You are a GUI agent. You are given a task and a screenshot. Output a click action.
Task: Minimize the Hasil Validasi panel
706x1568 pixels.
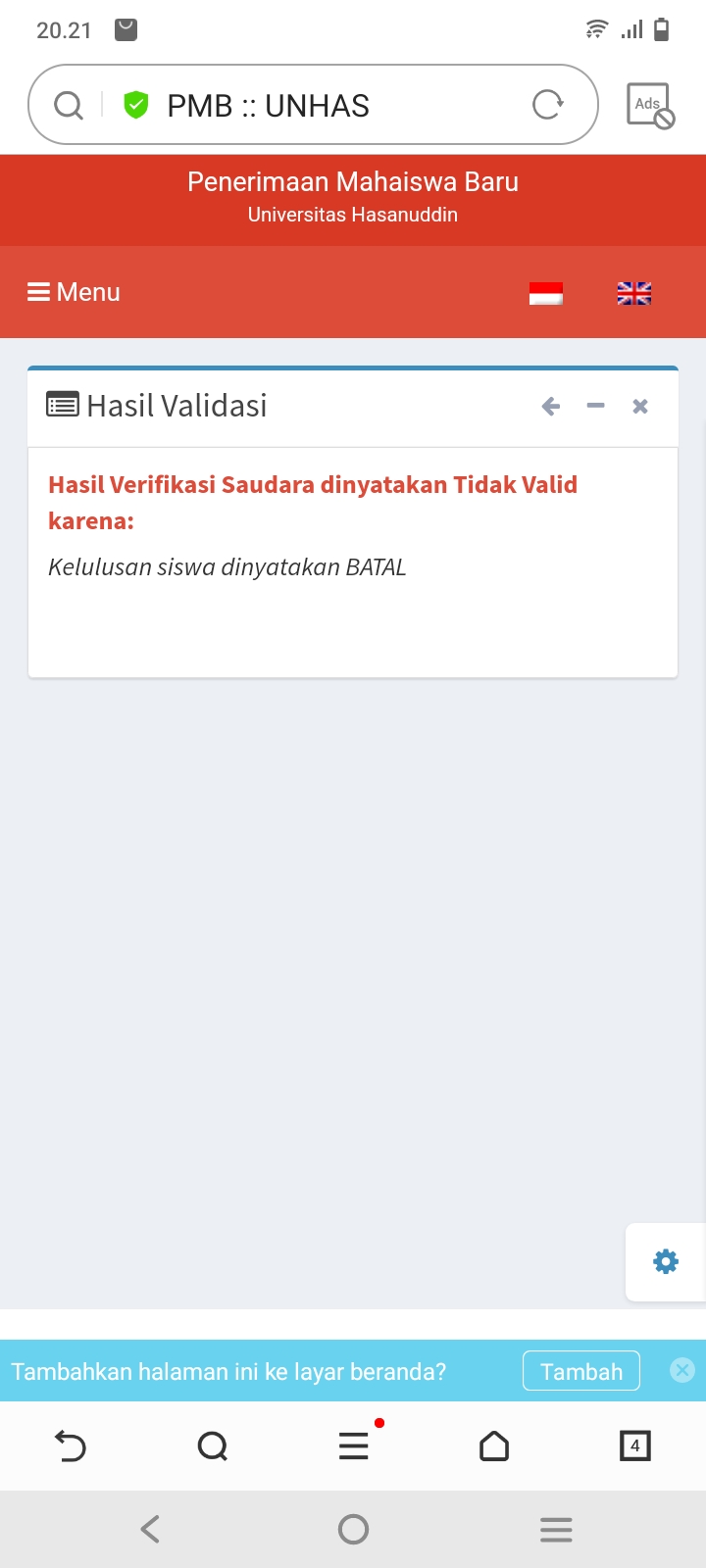click(x=595, y=406)
